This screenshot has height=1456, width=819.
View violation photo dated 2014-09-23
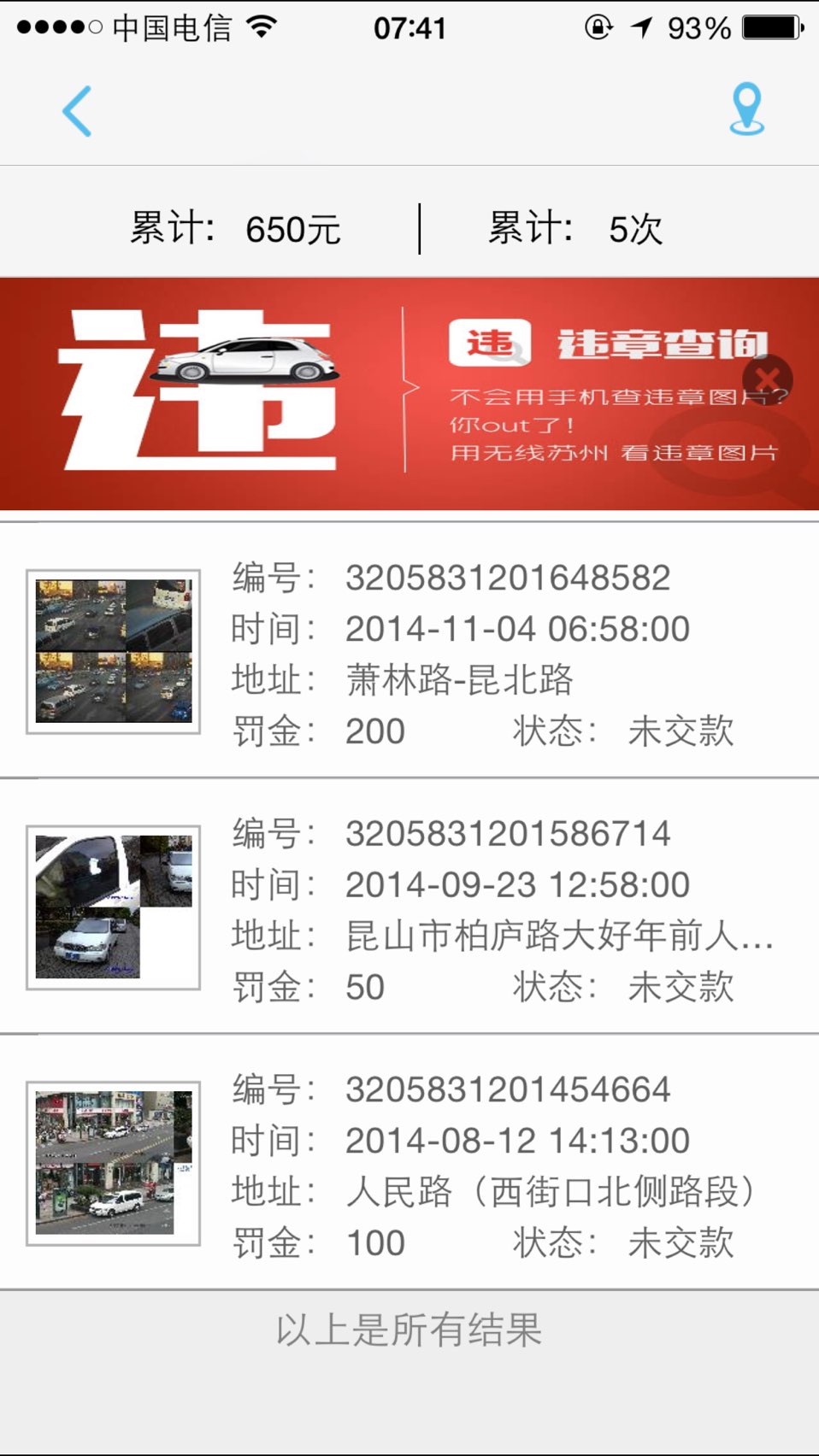[x=114, y=907]
